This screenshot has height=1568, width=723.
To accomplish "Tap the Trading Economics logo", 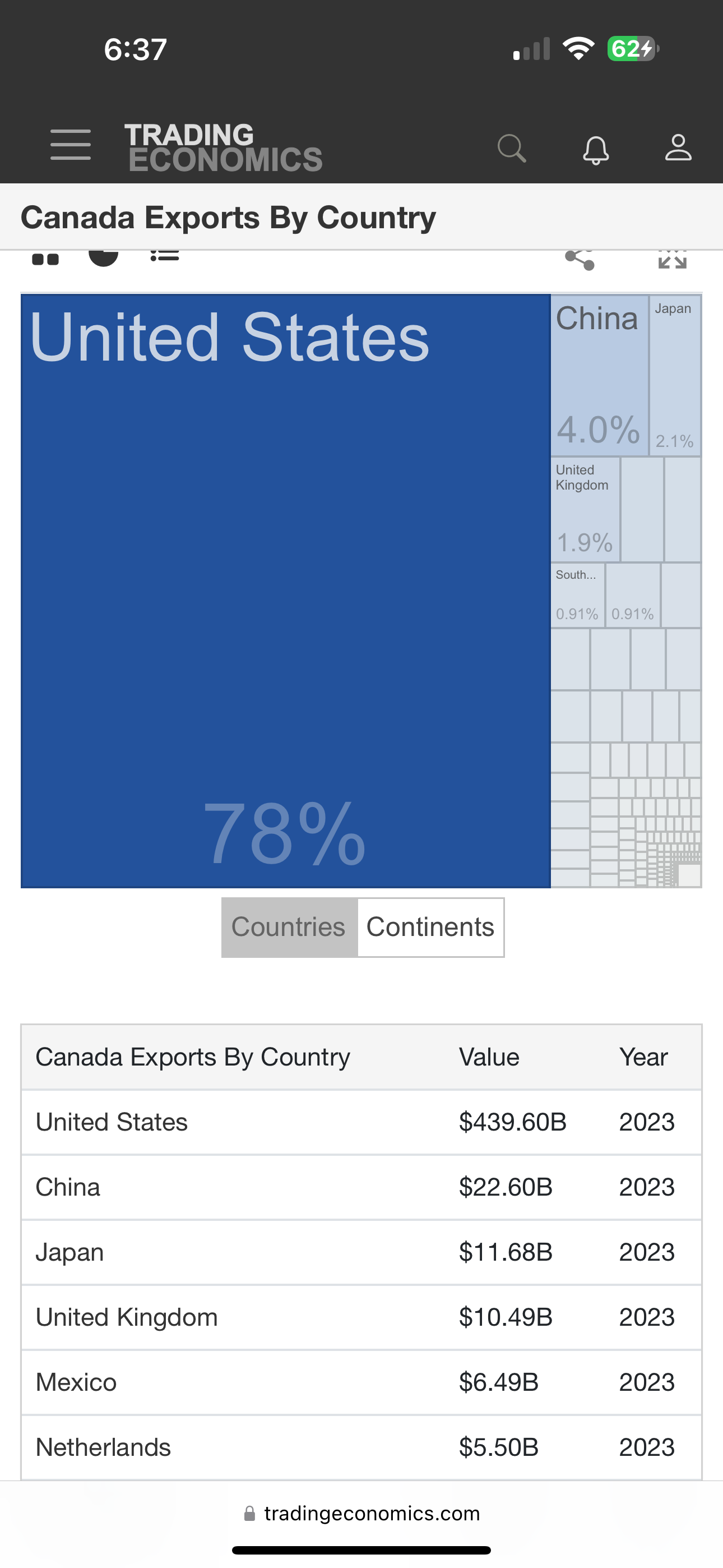I will point(224,147).
